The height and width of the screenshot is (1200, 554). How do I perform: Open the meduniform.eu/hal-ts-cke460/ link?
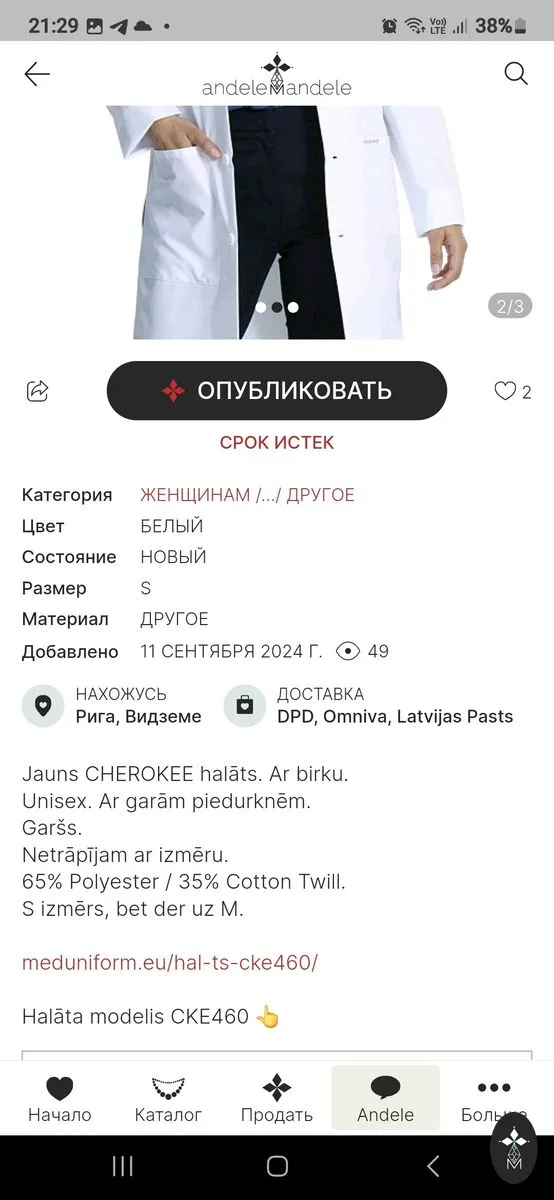[170, 963]
